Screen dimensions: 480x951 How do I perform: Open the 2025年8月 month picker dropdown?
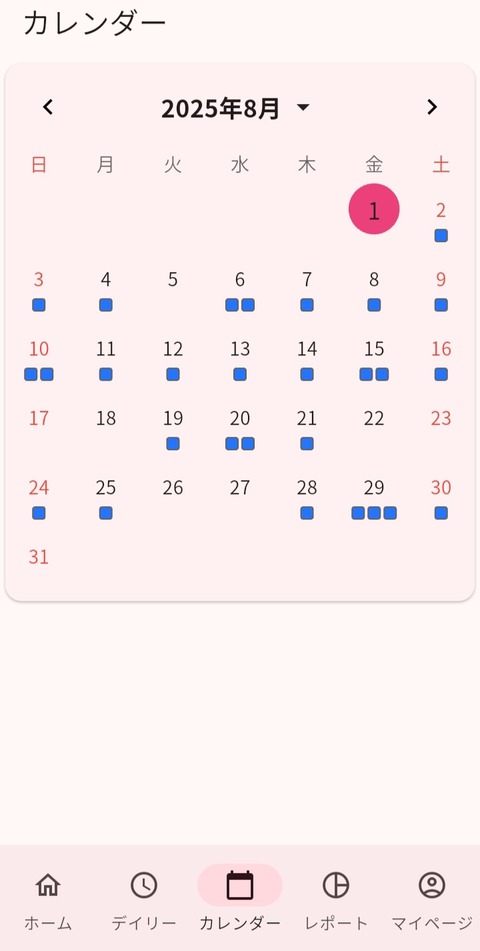(235, 109)
